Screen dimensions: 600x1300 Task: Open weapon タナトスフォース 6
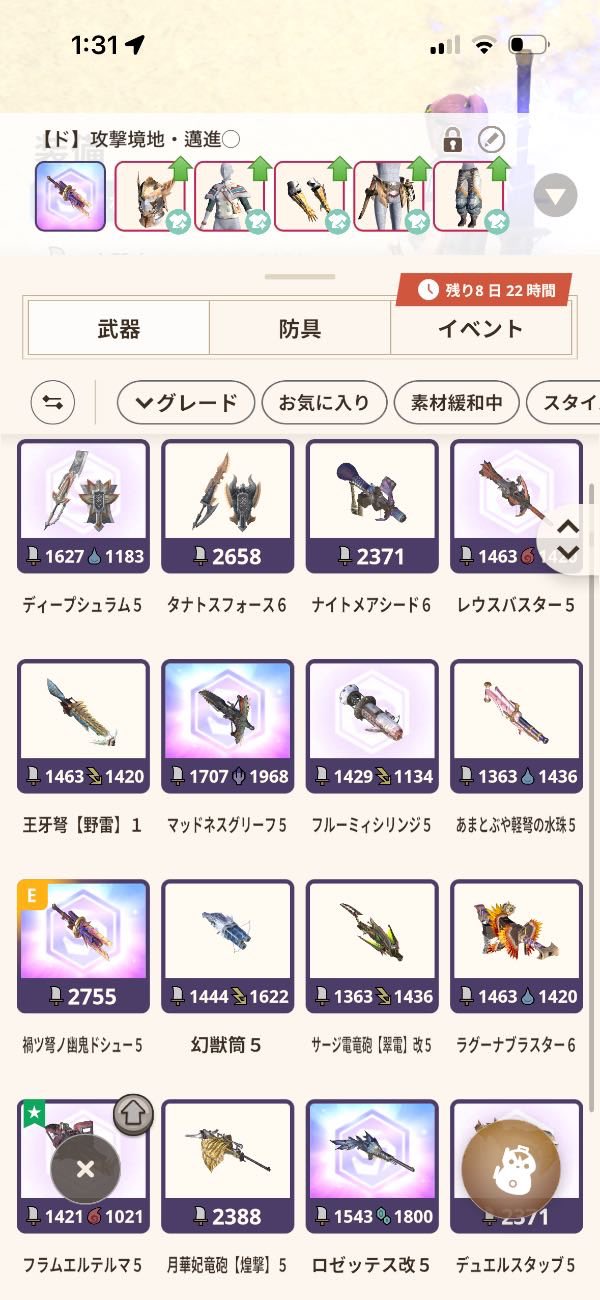(x=227, y=506)
